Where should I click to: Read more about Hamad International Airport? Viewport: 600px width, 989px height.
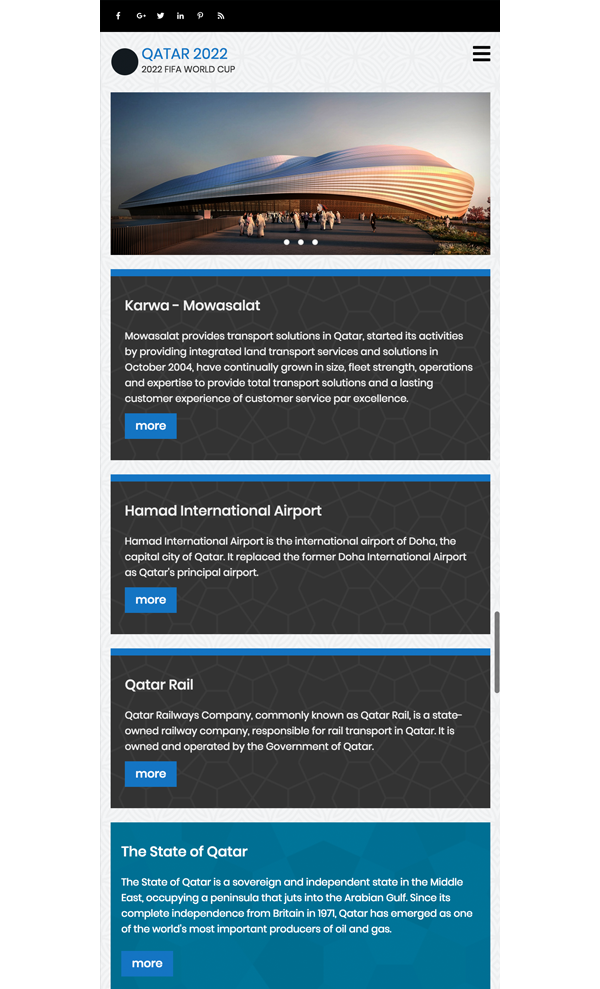(x=150, y=600)
